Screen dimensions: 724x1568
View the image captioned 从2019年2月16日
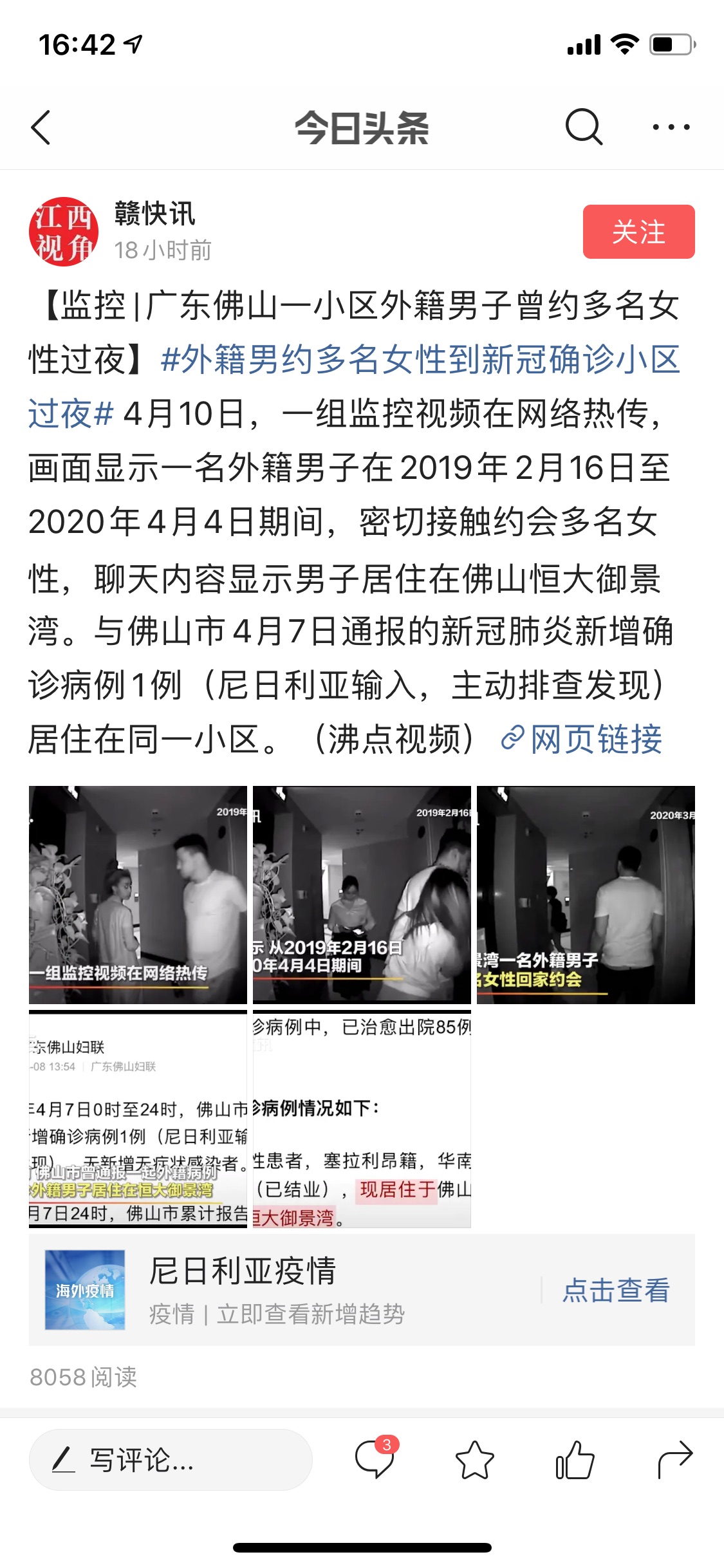click(x=362, y=895)
